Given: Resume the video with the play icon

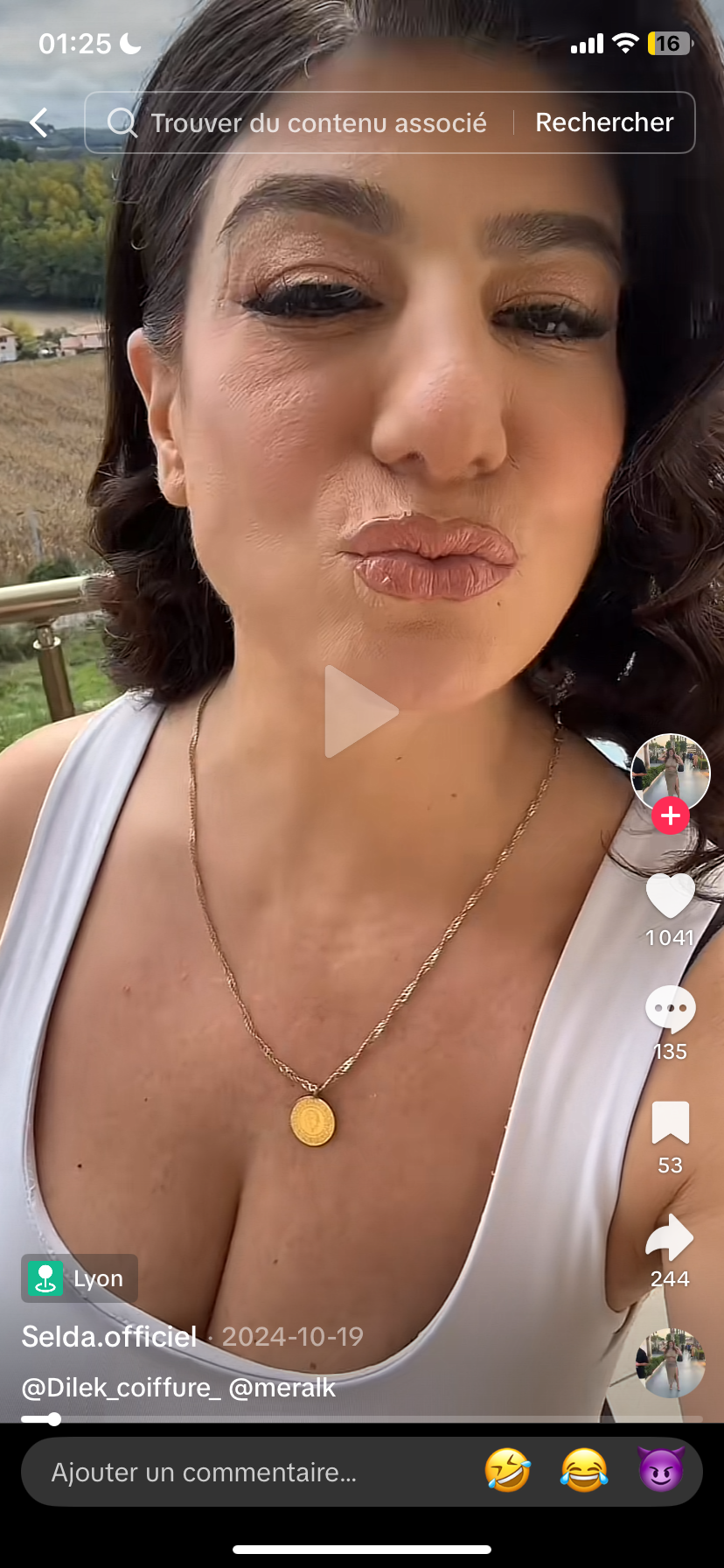Looking at the screenshot, I should tap(360, 711).
